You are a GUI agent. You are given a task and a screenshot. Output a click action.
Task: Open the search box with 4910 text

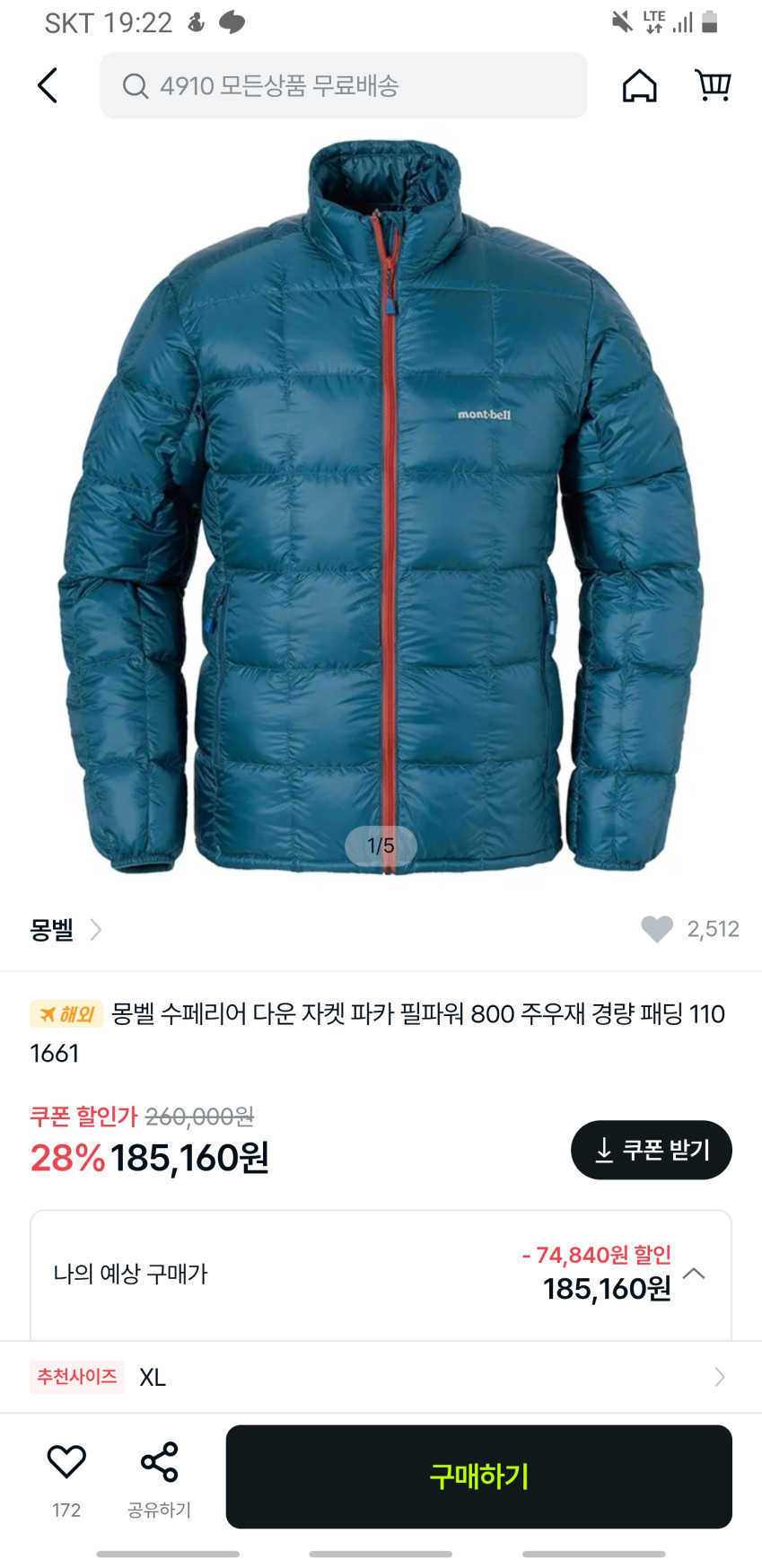tap(343, 85)
